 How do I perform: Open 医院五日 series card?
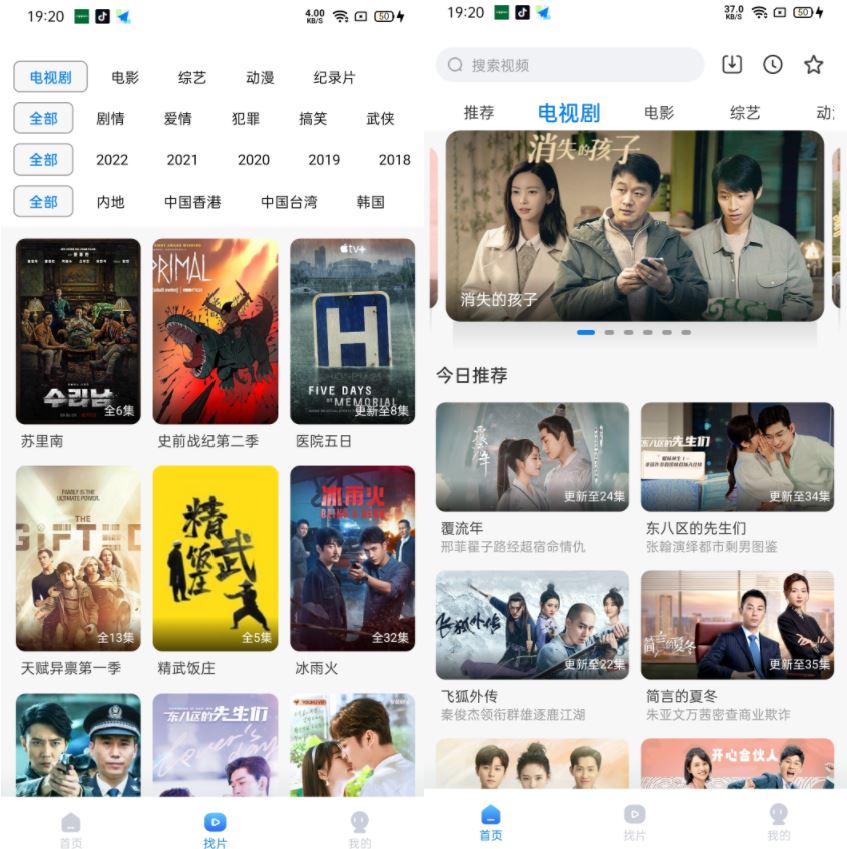click(352, 331)
